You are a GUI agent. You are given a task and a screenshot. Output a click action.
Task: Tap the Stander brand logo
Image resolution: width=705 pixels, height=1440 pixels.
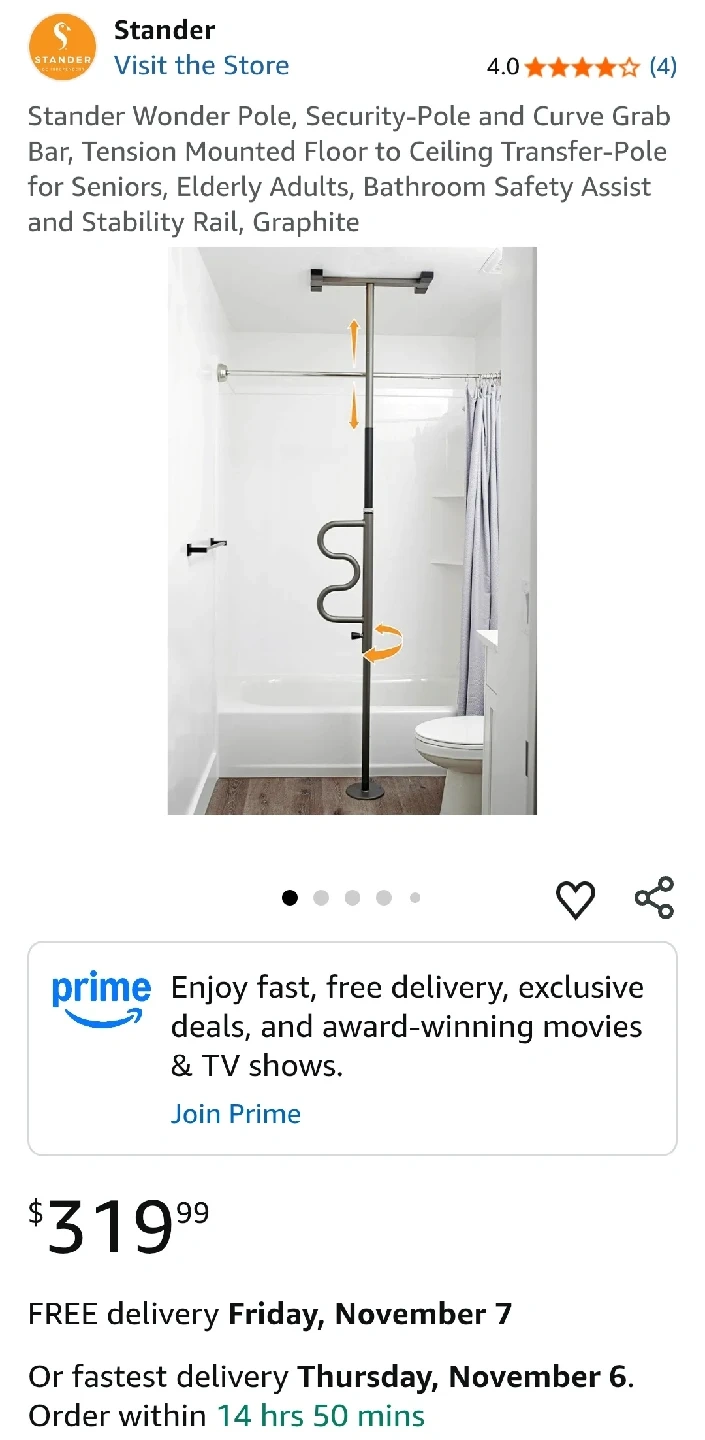[62, 48]
